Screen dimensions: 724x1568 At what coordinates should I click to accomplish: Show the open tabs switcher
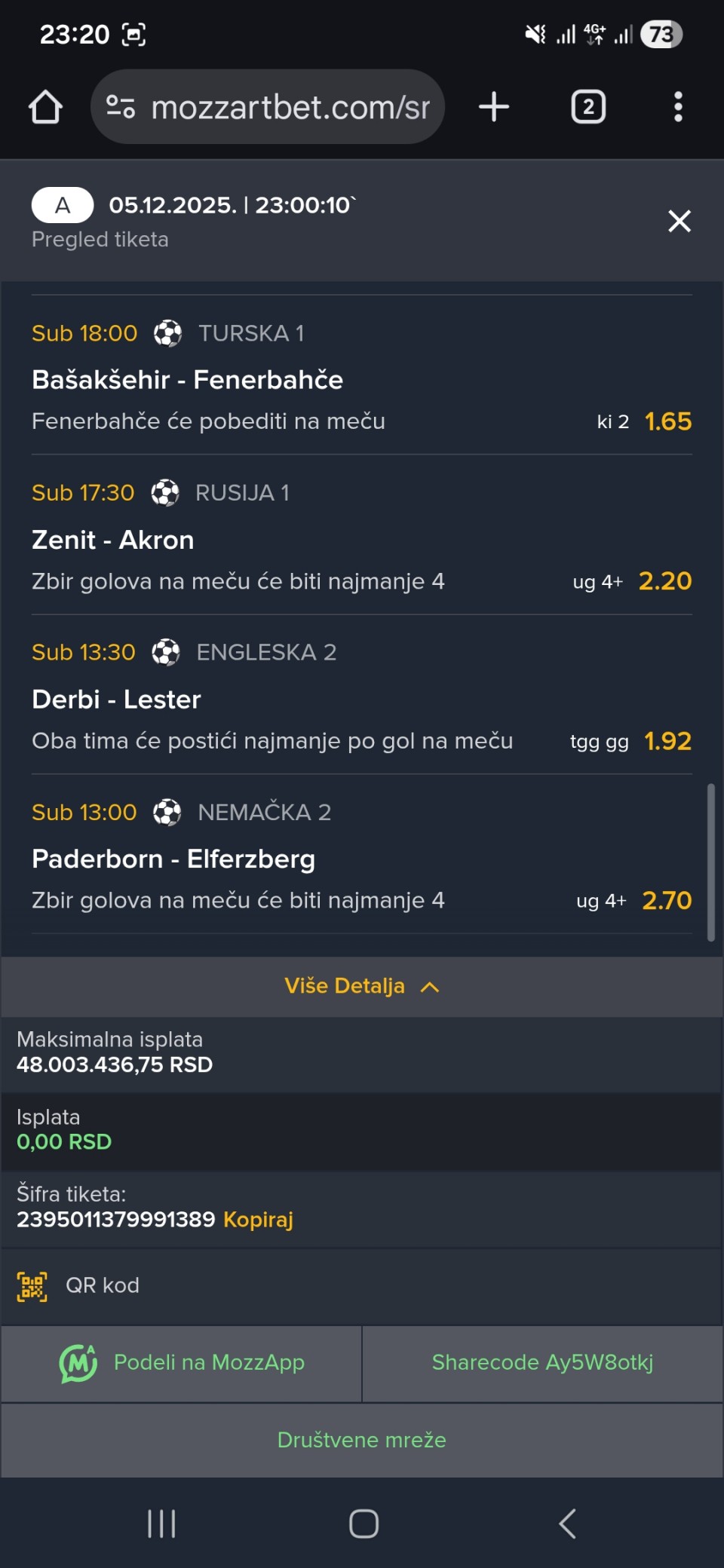click(588, 107)
